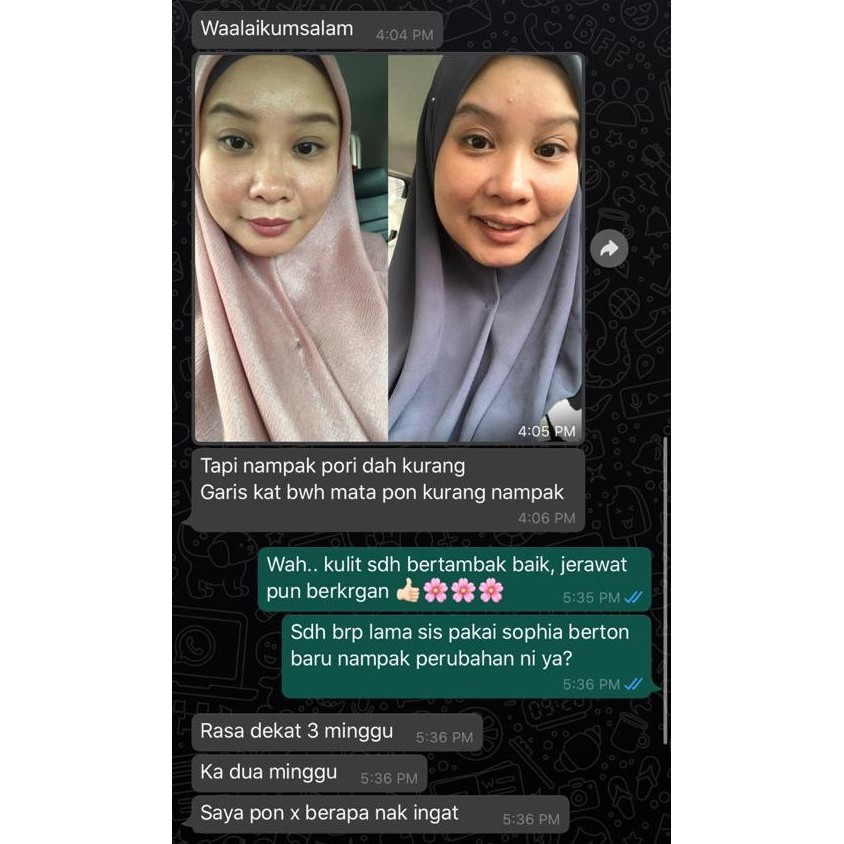
Task: Forward the shared photo message
Action: pos(609,249)
